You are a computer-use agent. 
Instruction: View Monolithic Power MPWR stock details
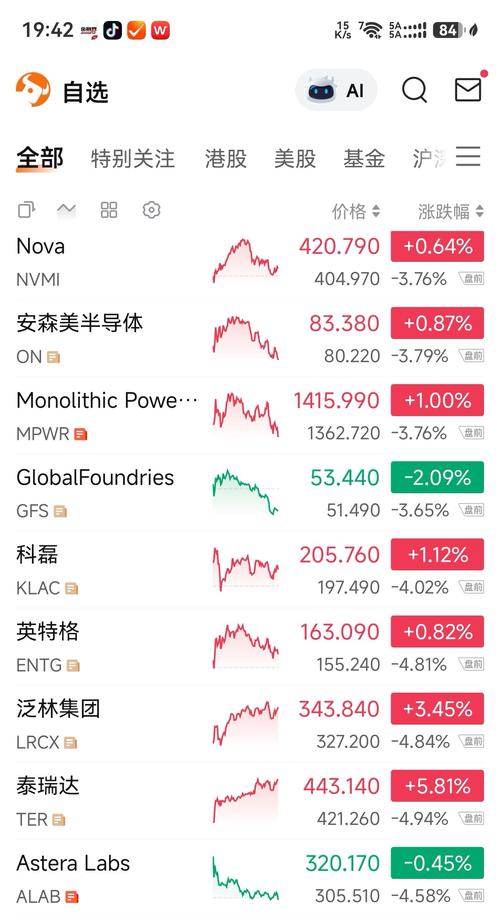point(250,416)
